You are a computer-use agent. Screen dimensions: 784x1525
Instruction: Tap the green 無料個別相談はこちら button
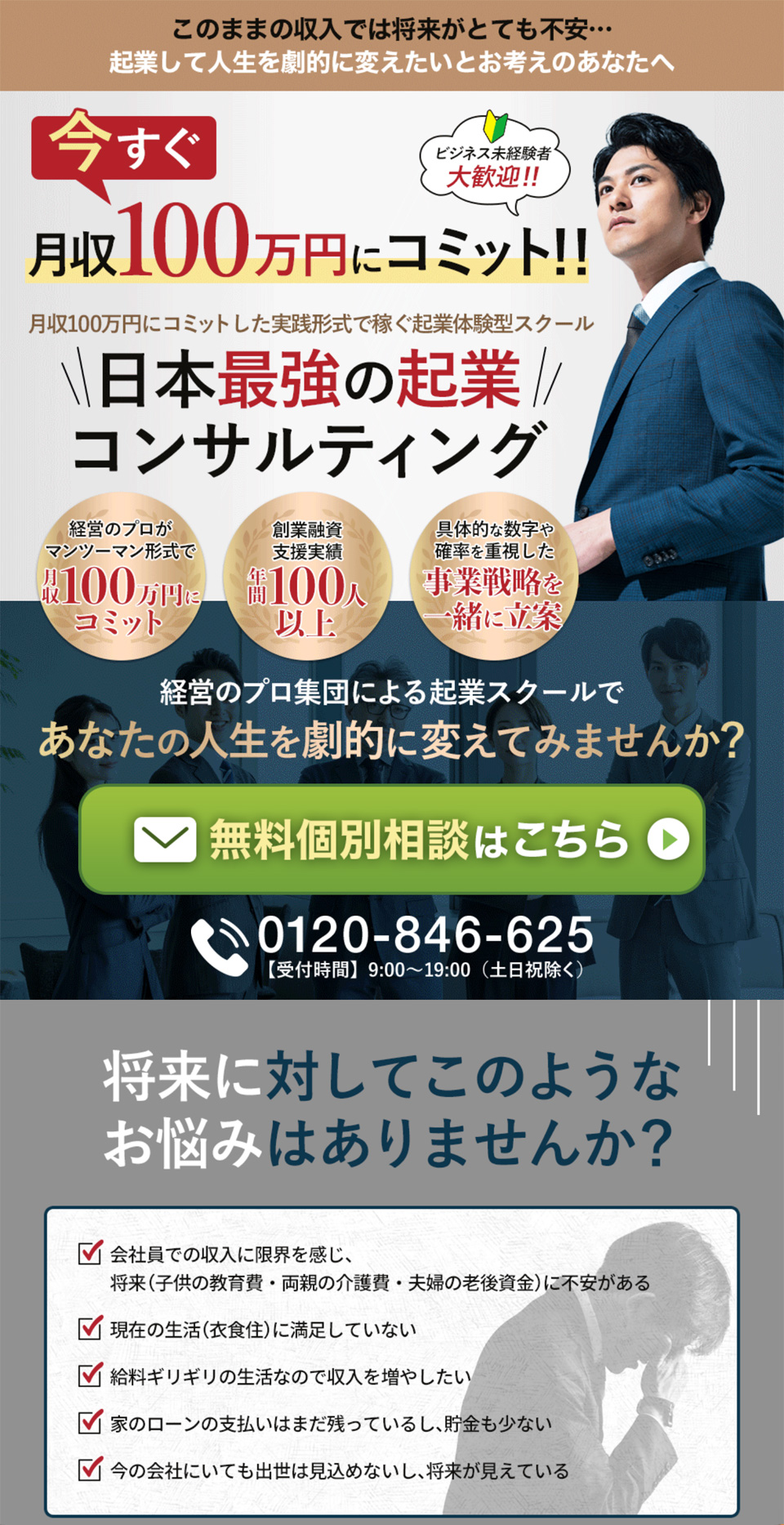pyautogui.click(x=392, y=839)
